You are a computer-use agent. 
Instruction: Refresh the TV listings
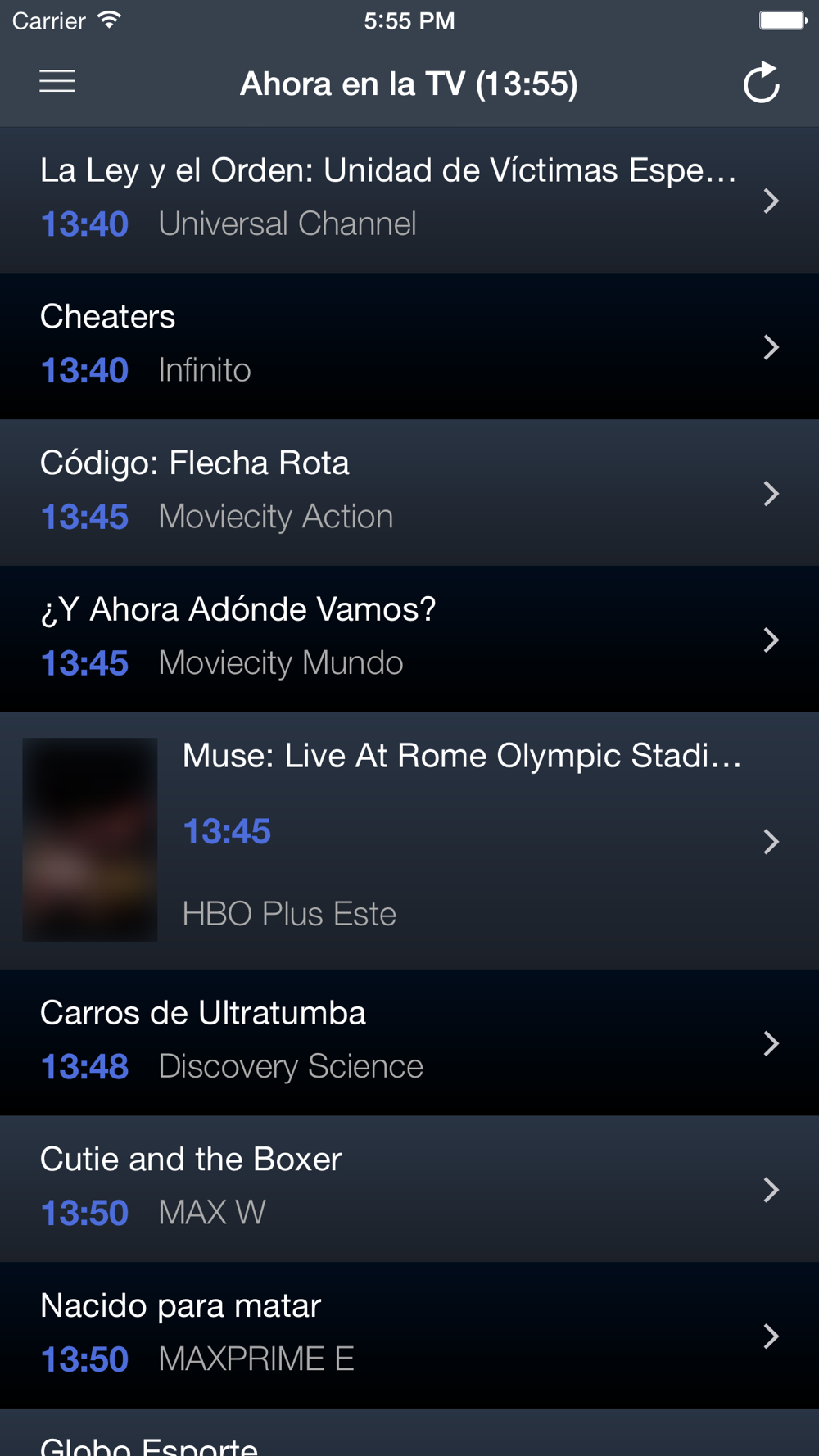[x=761, y=84]
